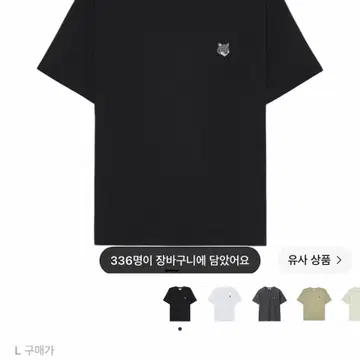Open similar products via 유사 상품

[315, 260]
